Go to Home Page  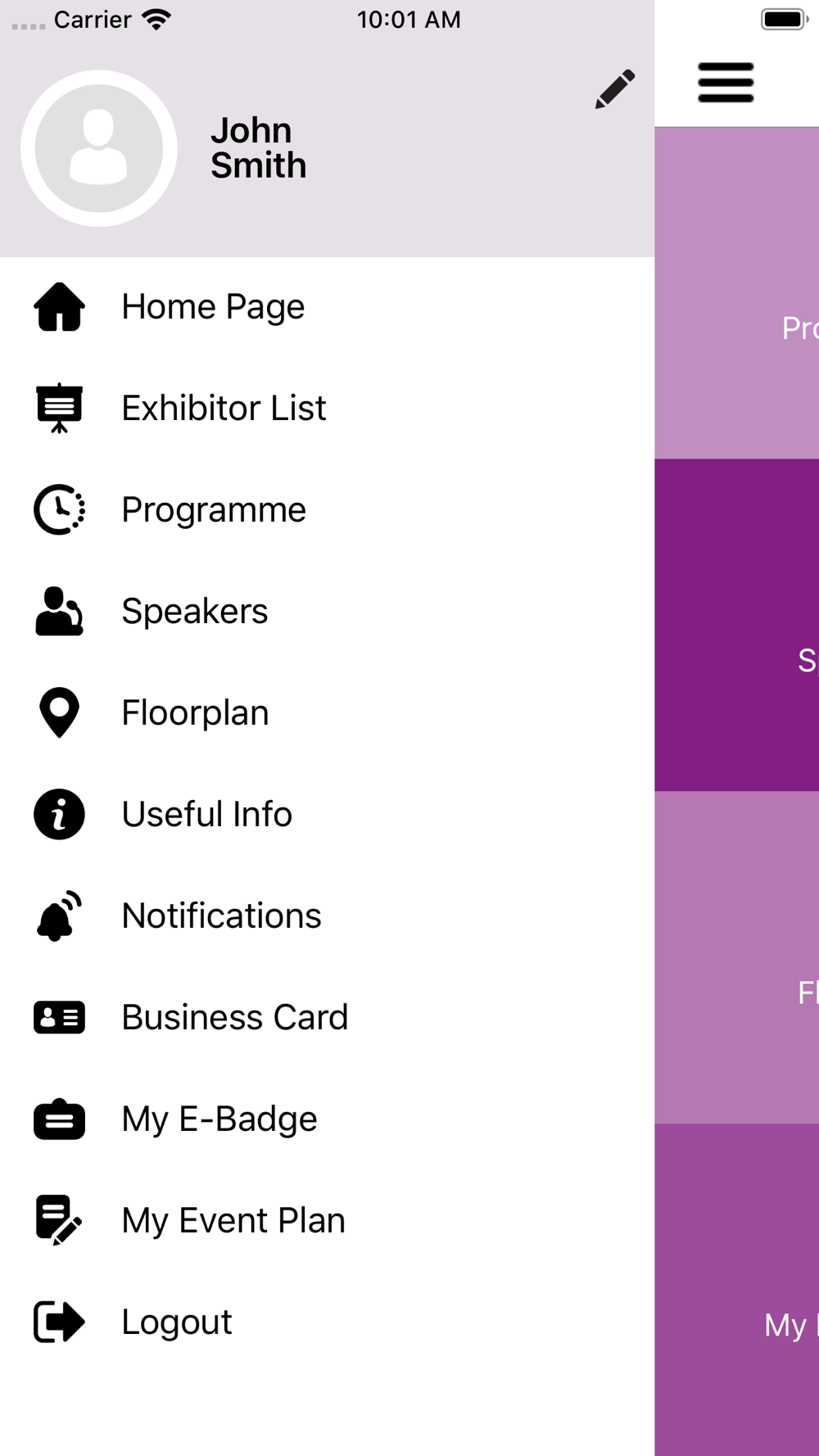tap(328, 307)
